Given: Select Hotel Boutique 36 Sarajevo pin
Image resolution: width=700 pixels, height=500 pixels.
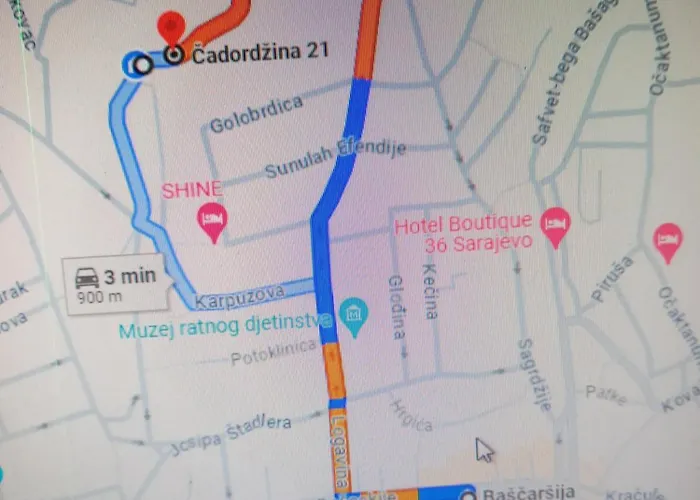Looking at the screenshot, I should (x=555, y=223).
